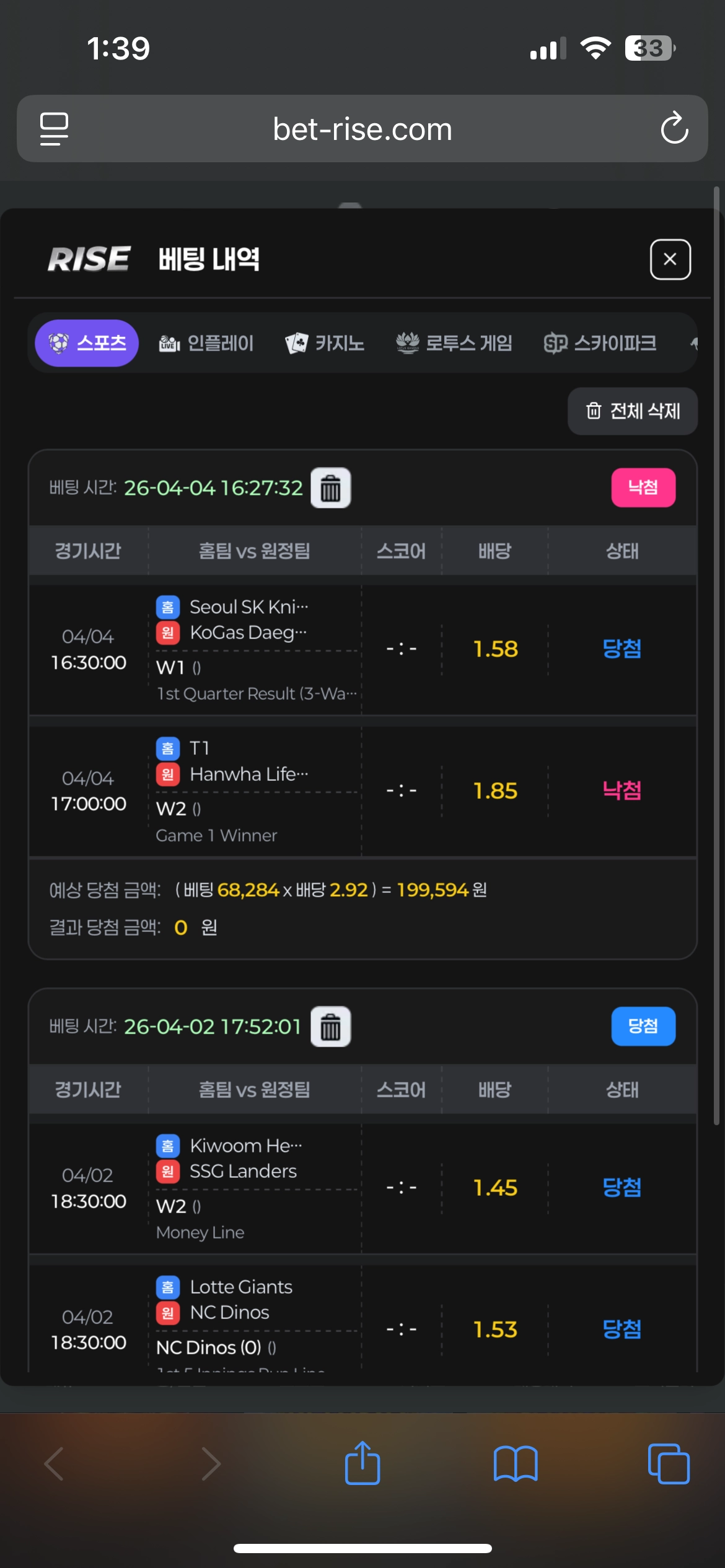
Task: Share this page from Safari toolbar
Action: pos(362,1463)
